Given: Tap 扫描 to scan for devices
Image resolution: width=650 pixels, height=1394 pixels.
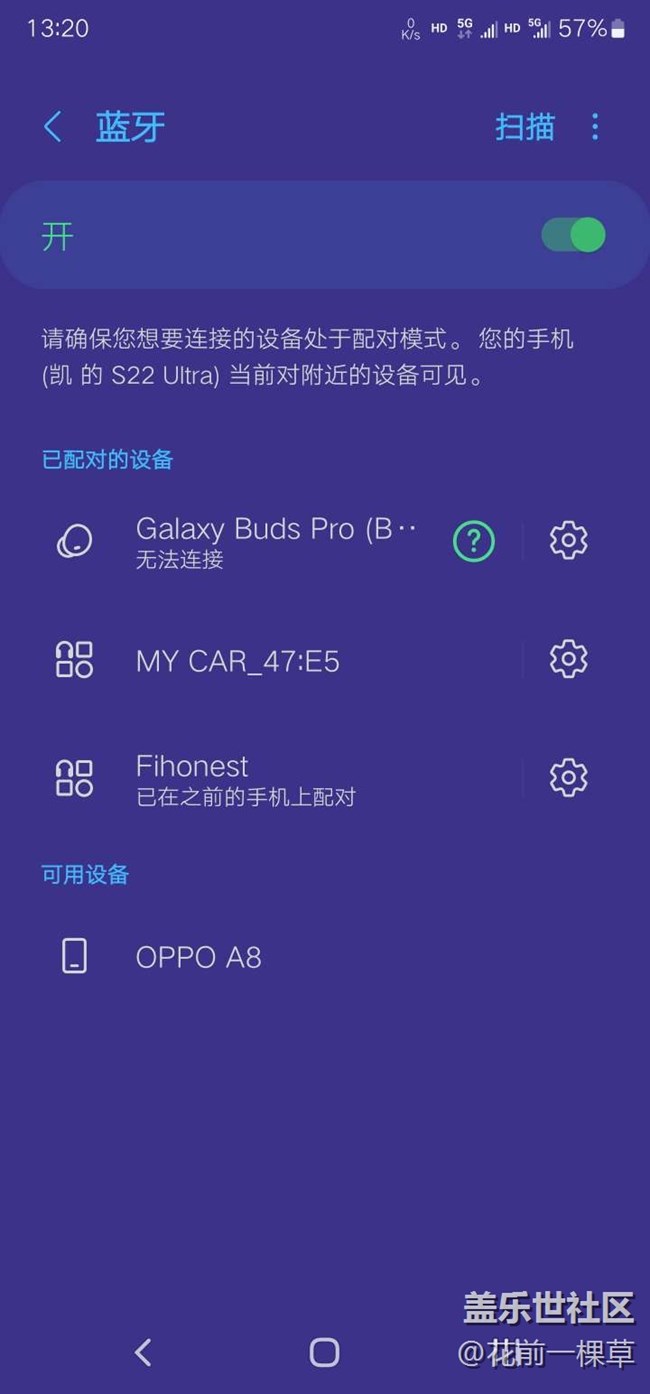Looking at the screenshot, I should coord(524,127).
